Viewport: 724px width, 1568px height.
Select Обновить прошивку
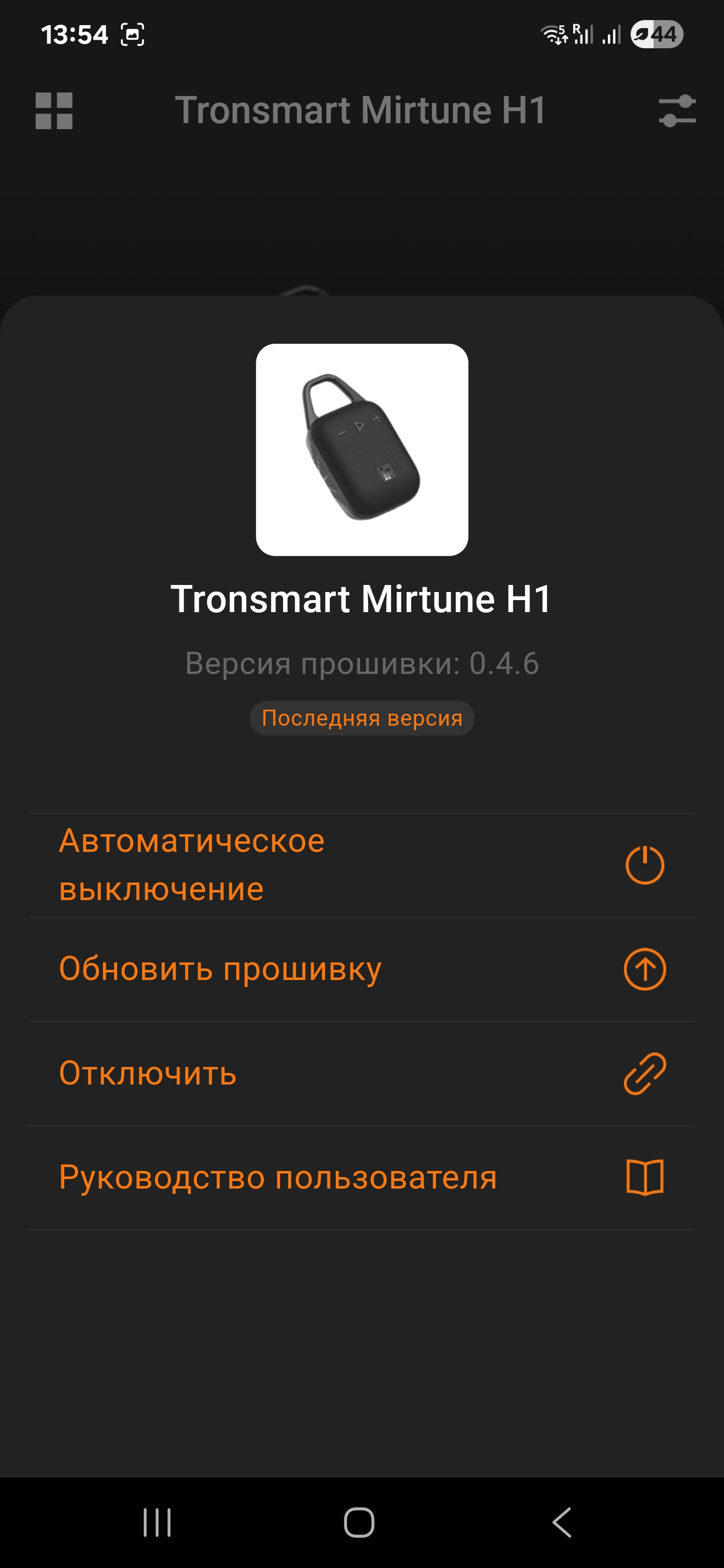(x=361, y=969)
